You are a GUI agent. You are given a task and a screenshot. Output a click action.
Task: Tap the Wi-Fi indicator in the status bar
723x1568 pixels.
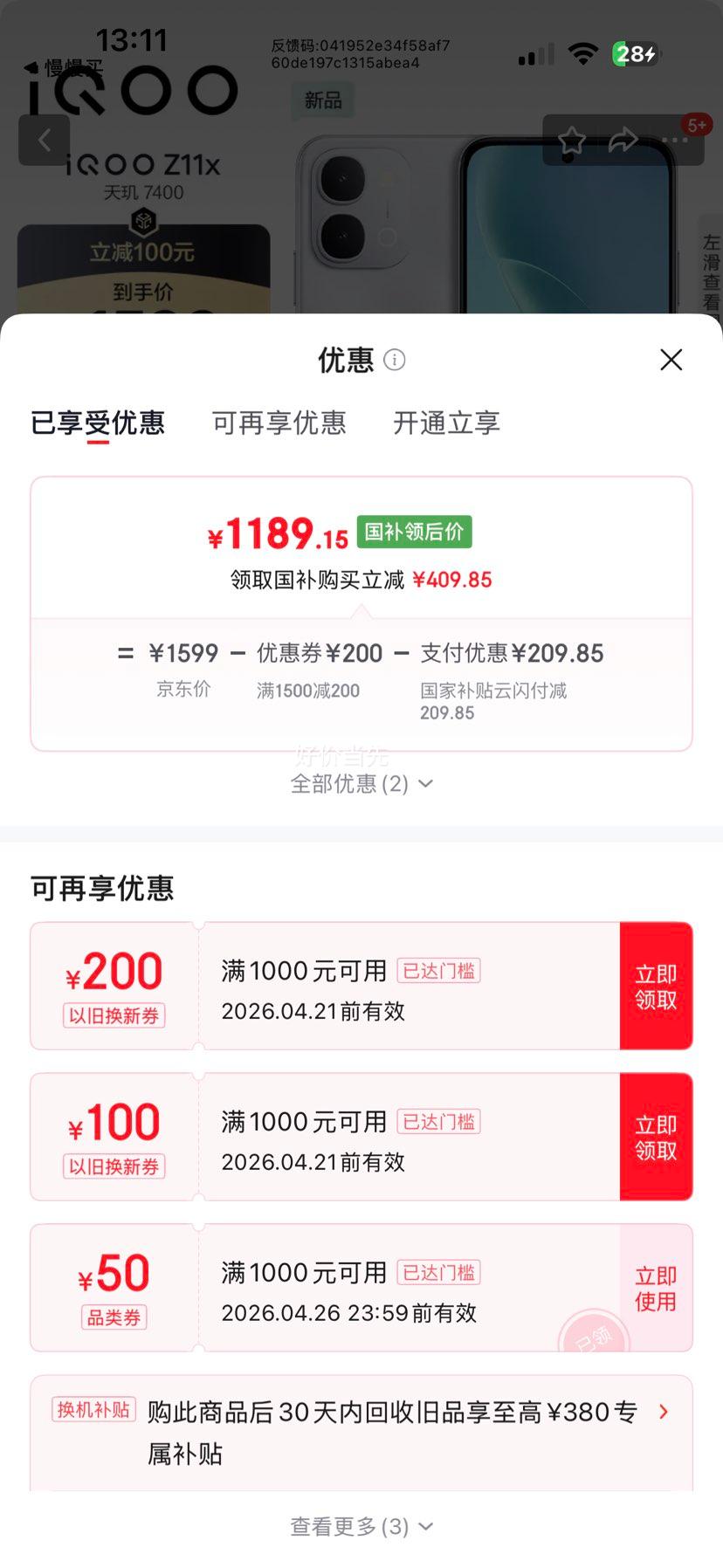pos(582,54)
